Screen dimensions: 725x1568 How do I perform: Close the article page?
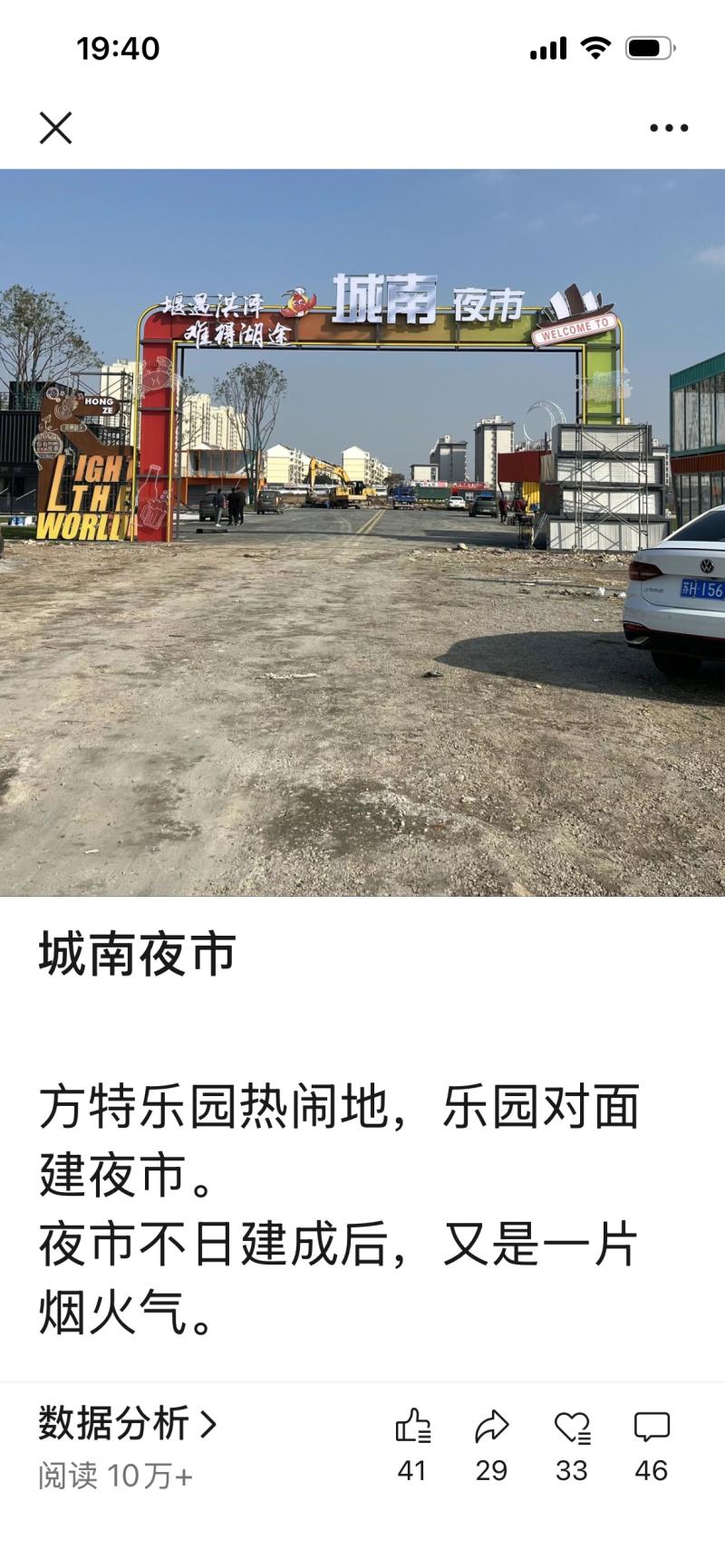click(55, 128)
